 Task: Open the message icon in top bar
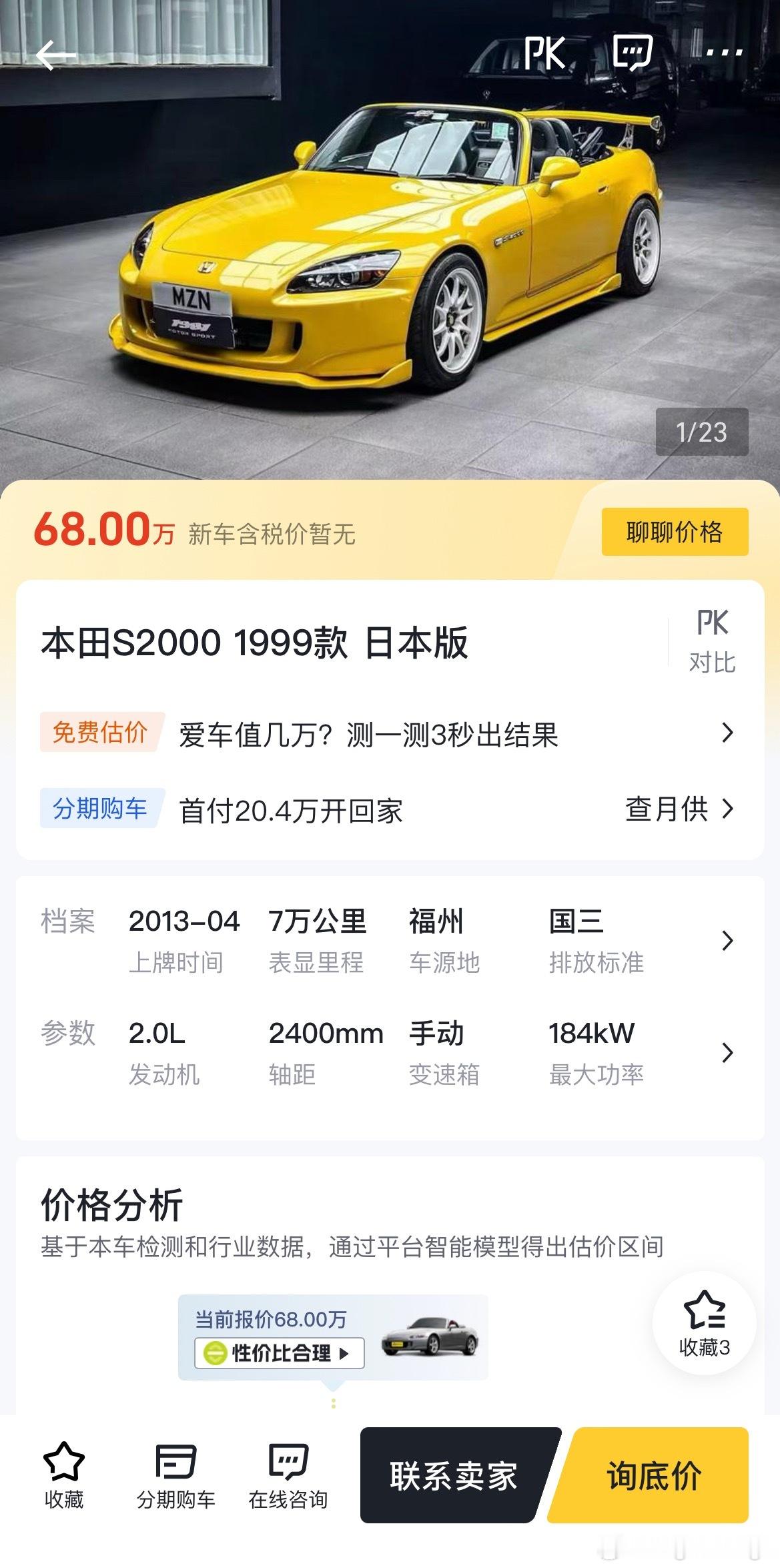pos(632,53)
